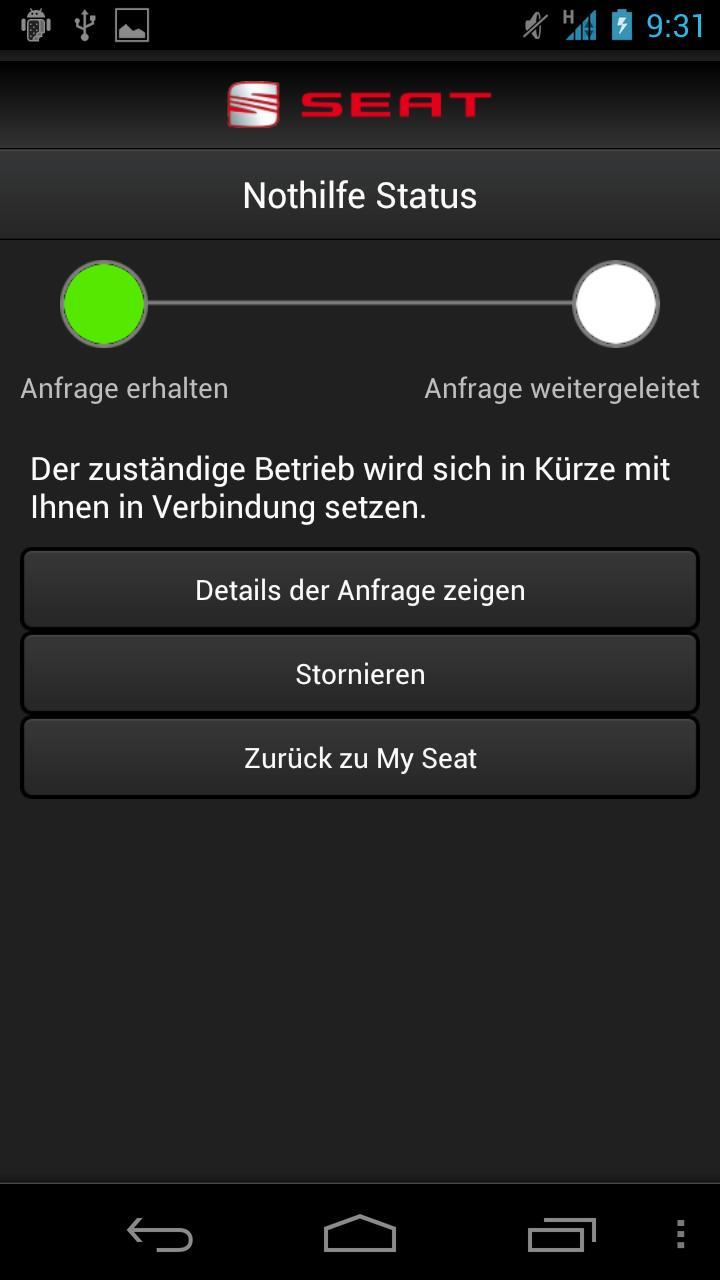The image size is (720, 1280).
Task: Tap the USB connection icon
Action: pyautogui.click(x=85, y=25)
